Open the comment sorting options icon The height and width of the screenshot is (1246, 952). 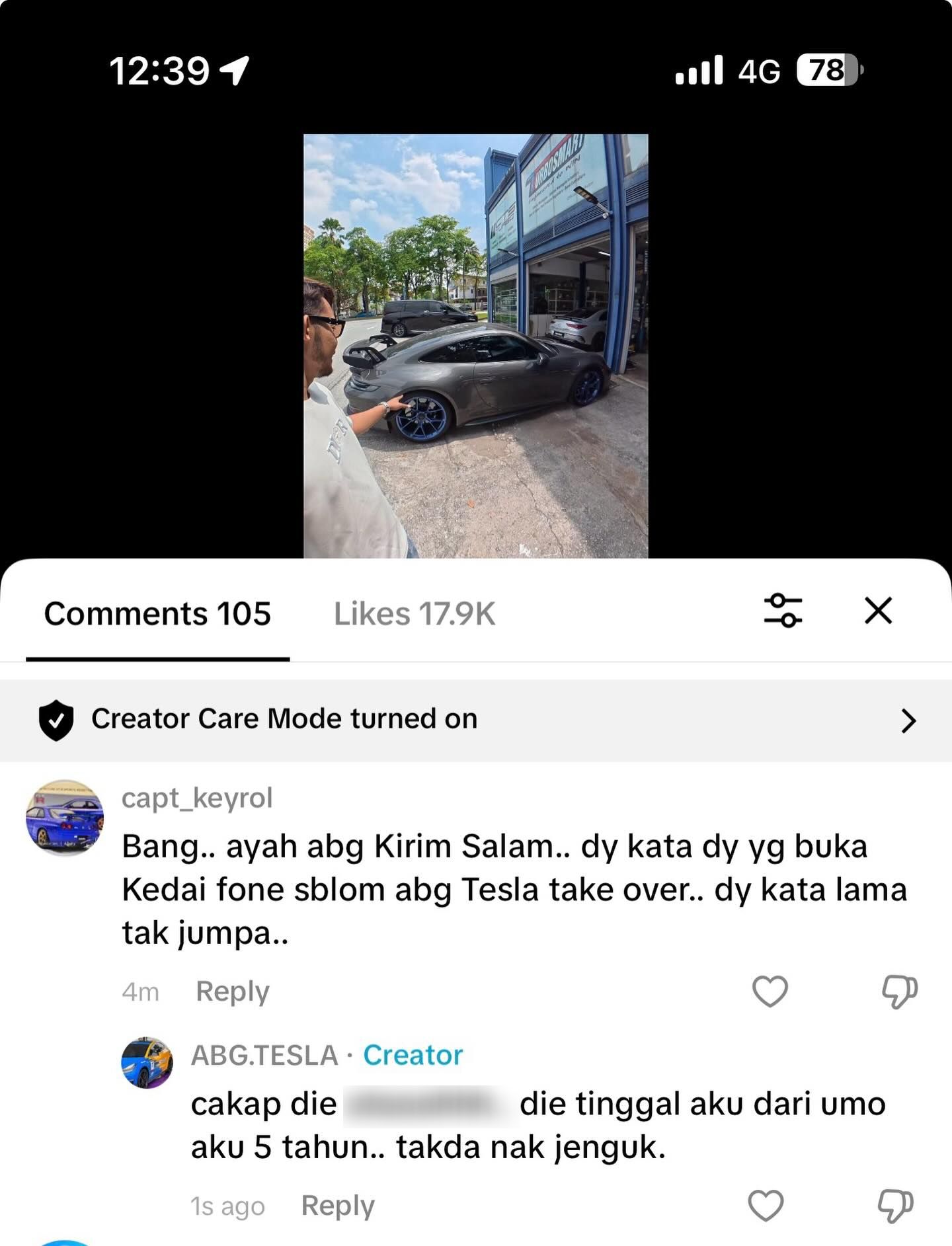(784, 612)
